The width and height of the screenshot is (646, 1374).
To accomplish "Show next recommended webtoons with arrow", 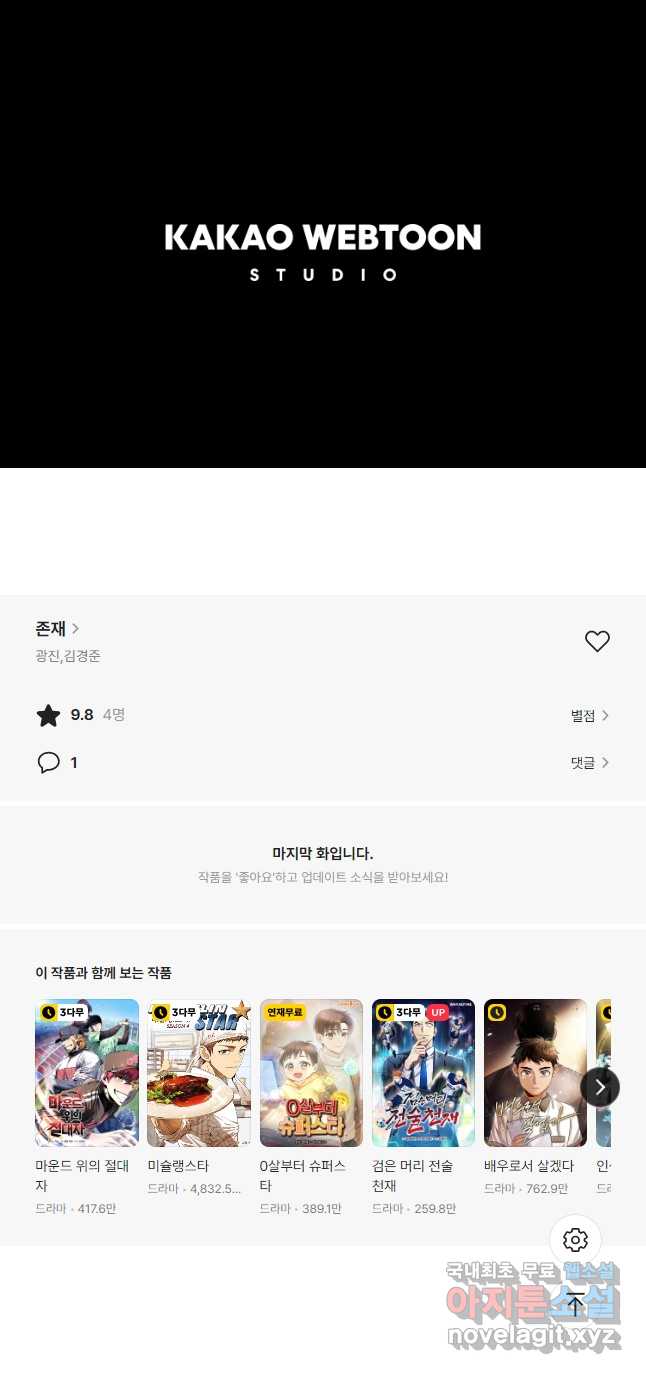I will coord(600,1087).
